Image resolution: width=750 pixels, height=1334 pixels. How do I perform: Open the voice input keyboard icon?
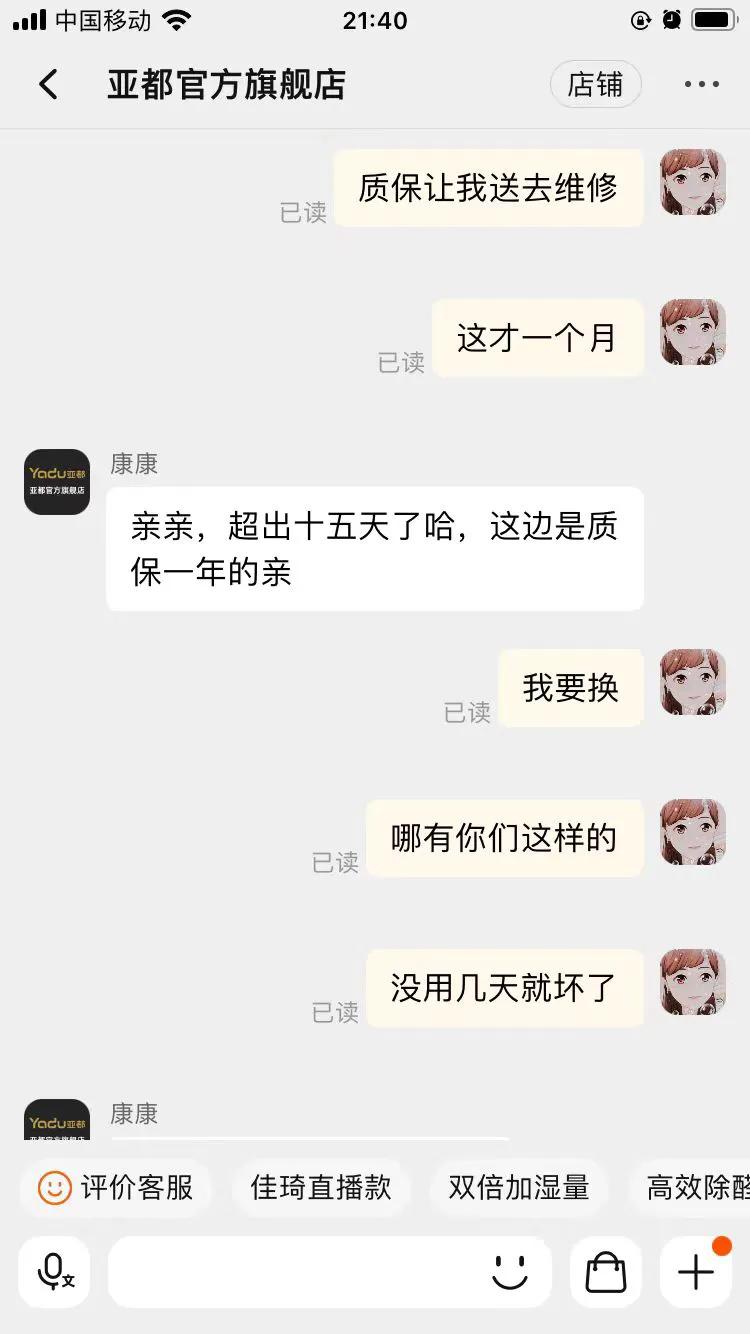tap(53, 1271)
